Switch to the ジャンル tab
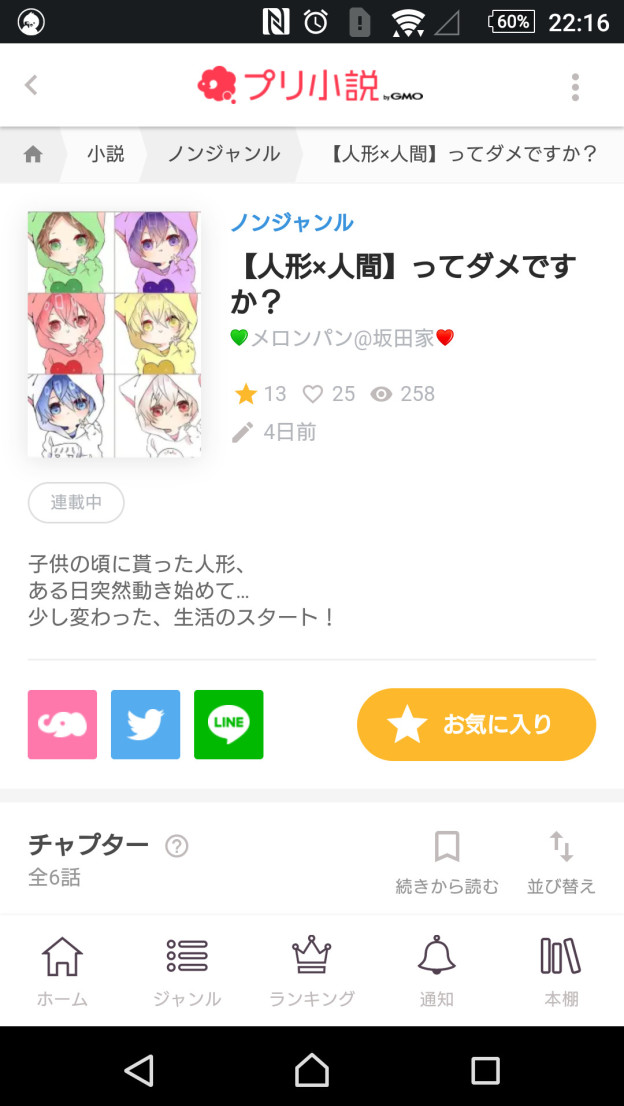The image size is (624, 1106). pos(187,971)
